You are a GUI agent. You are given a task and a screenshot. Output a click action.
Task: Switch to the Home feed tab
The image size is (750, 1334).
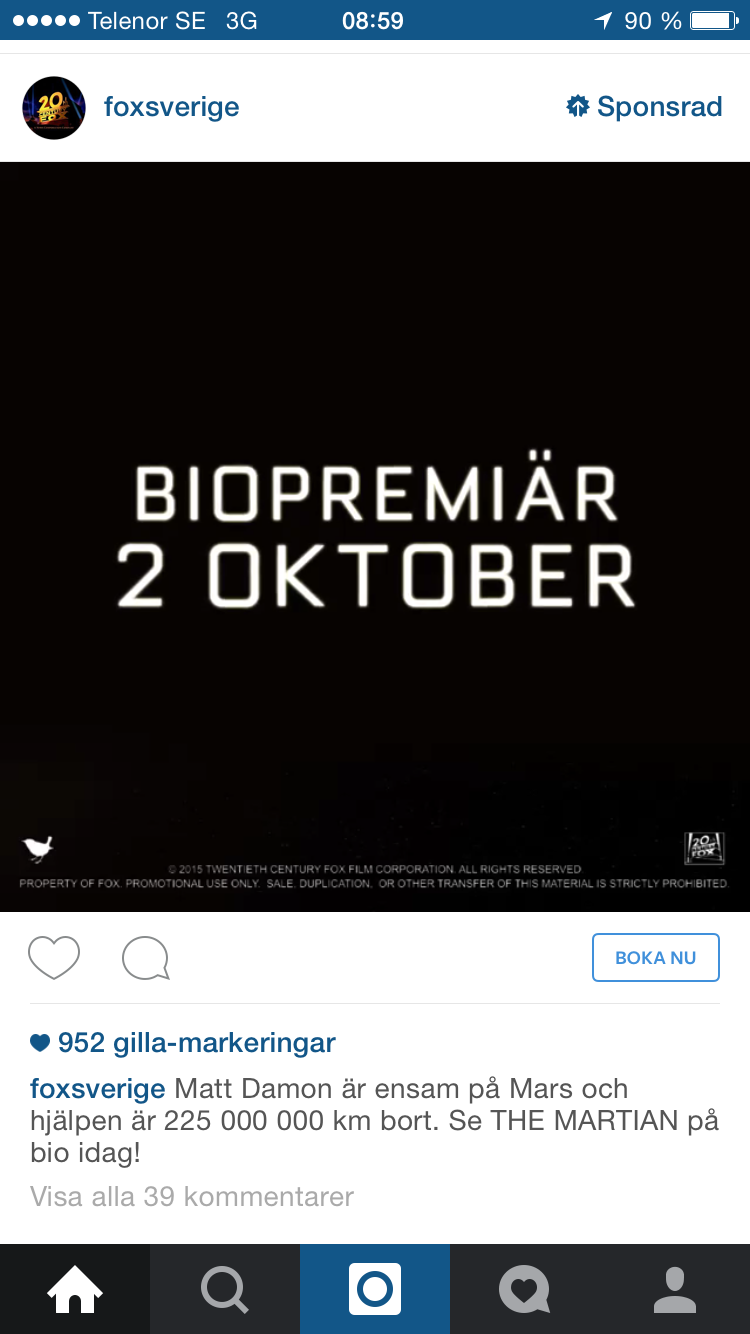[75, 1289]
